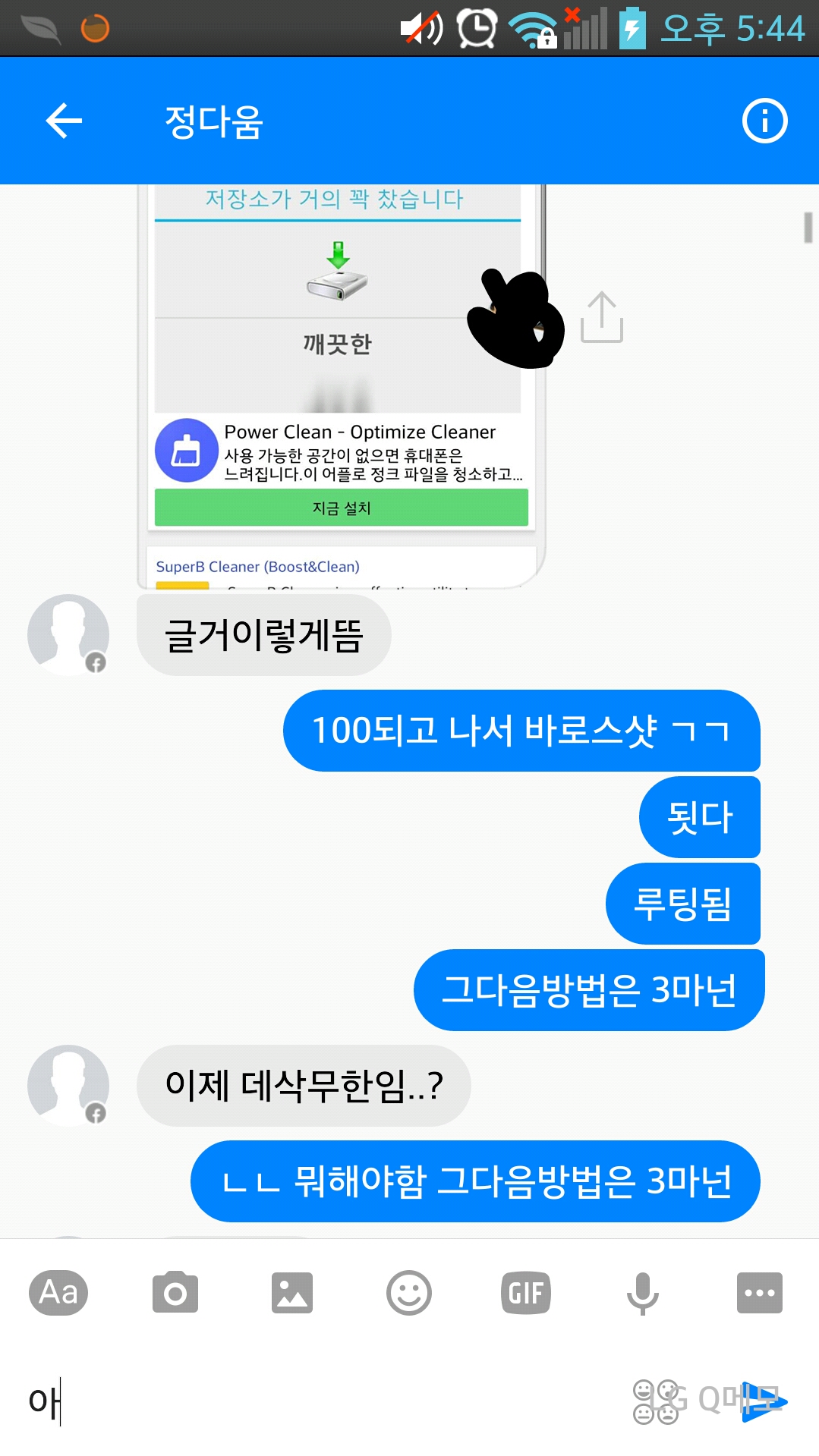This screenshot has height=1456, width=819.
Task: Open the photo gallery picker
Action: 292,1292
